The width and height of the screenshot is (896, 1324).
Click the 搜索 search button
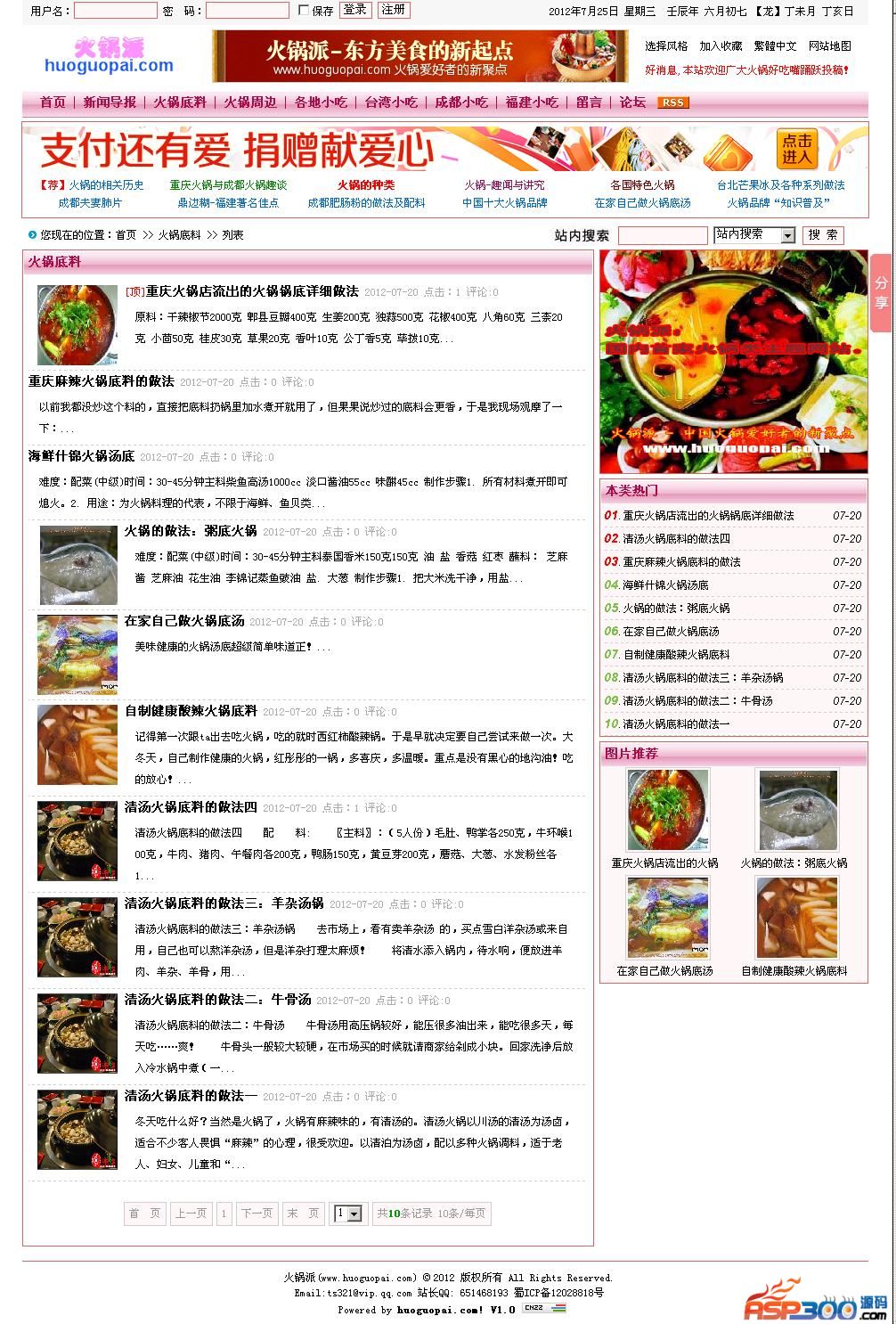823,235
